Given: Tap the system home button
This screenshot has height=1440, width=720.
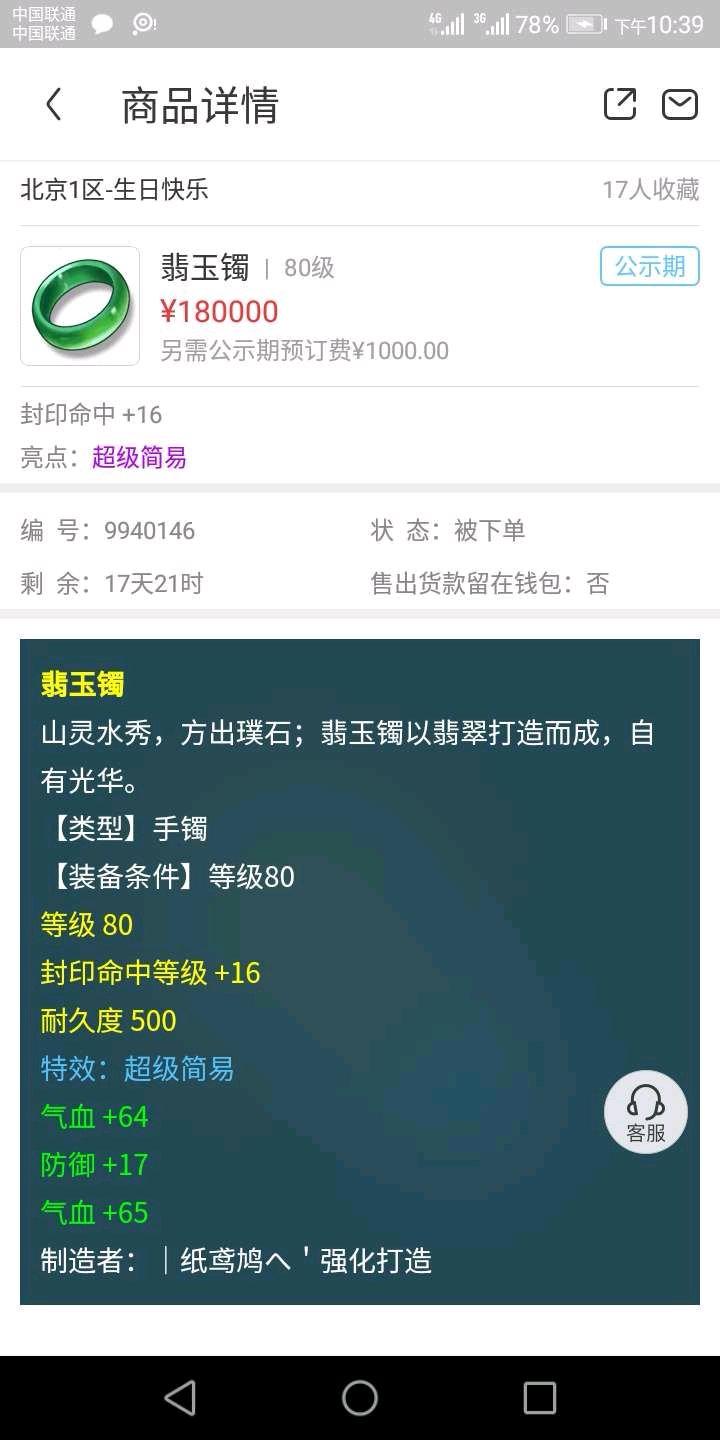Looking at the screenshot, I should tap(360, 1398).
